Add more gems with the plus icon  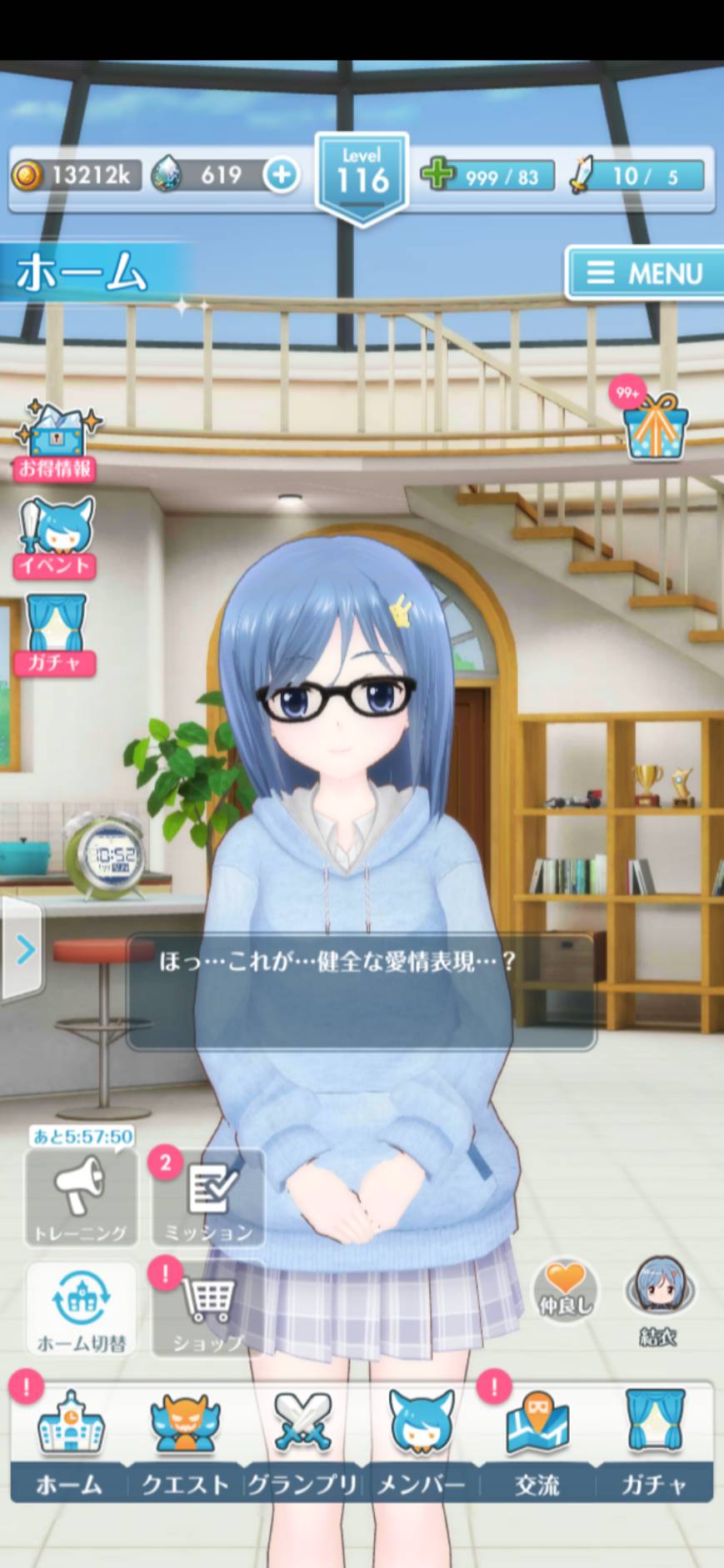coord(282,175)
